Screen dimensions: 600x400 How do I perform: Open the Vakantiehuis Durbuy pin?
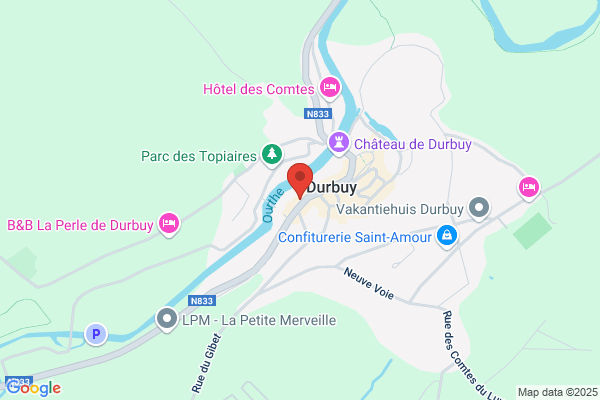coord(479,208)
